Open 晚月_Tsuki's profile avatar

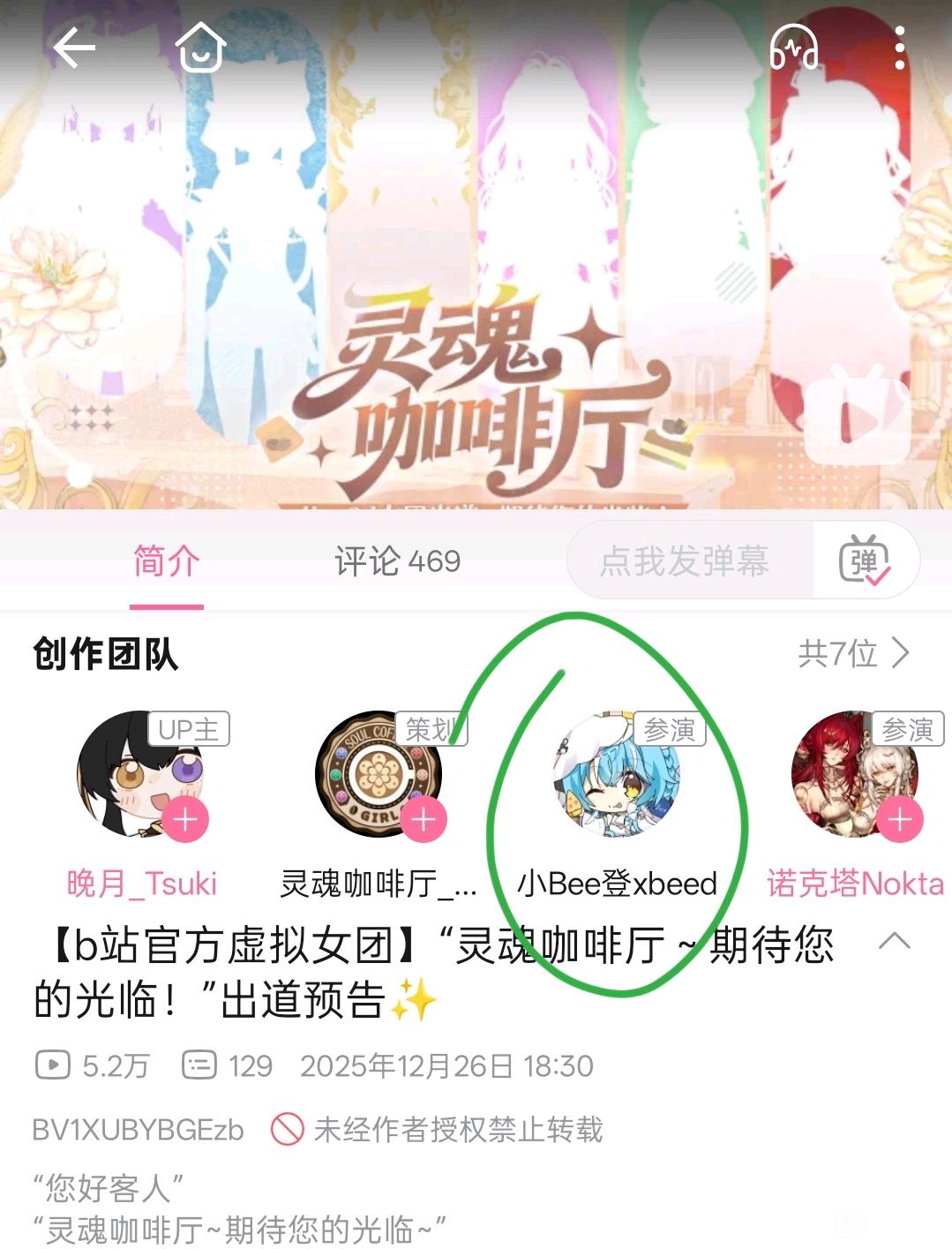[140, 775]
